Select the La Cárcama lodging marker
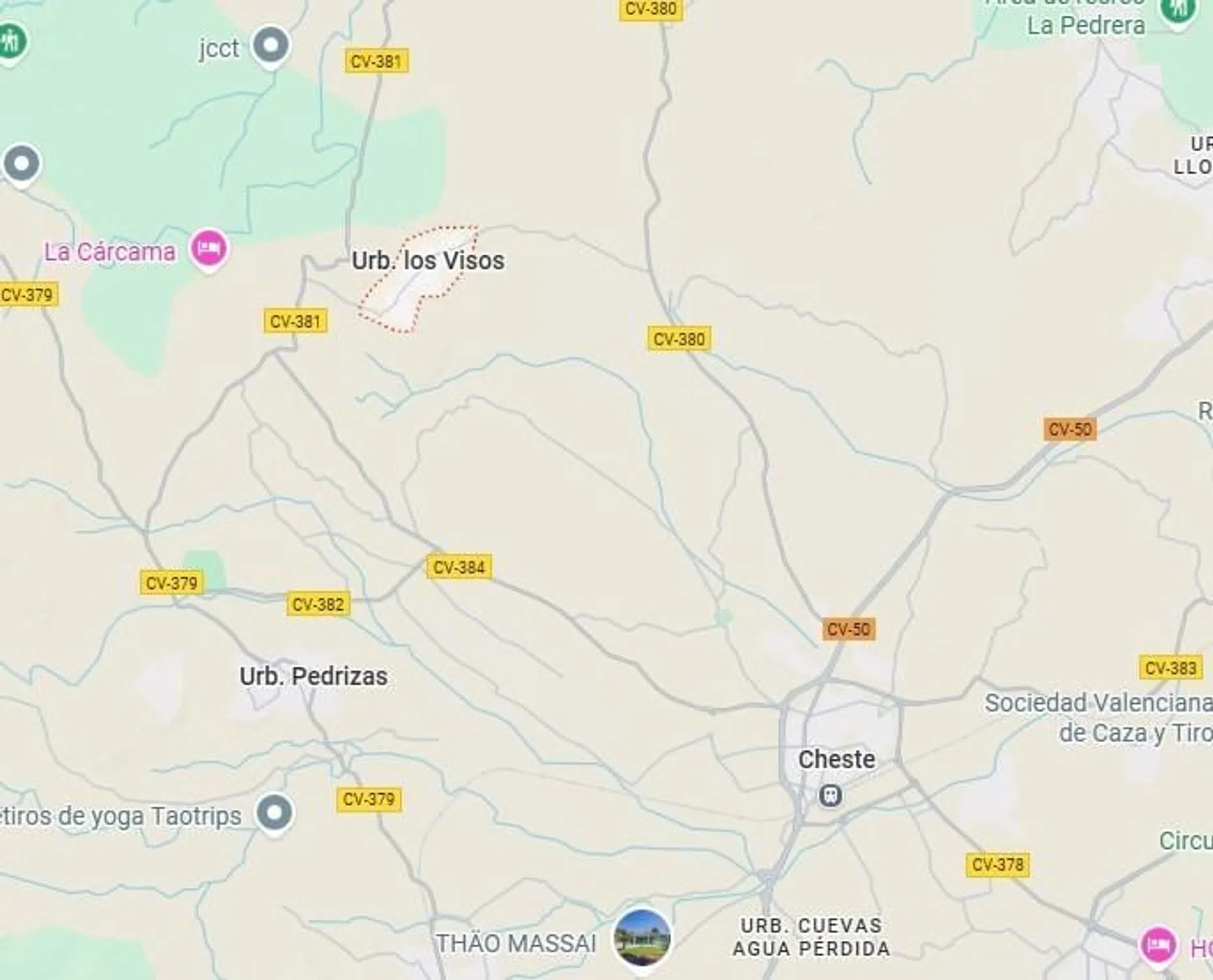1213x980 pixels. click(208, 249)
